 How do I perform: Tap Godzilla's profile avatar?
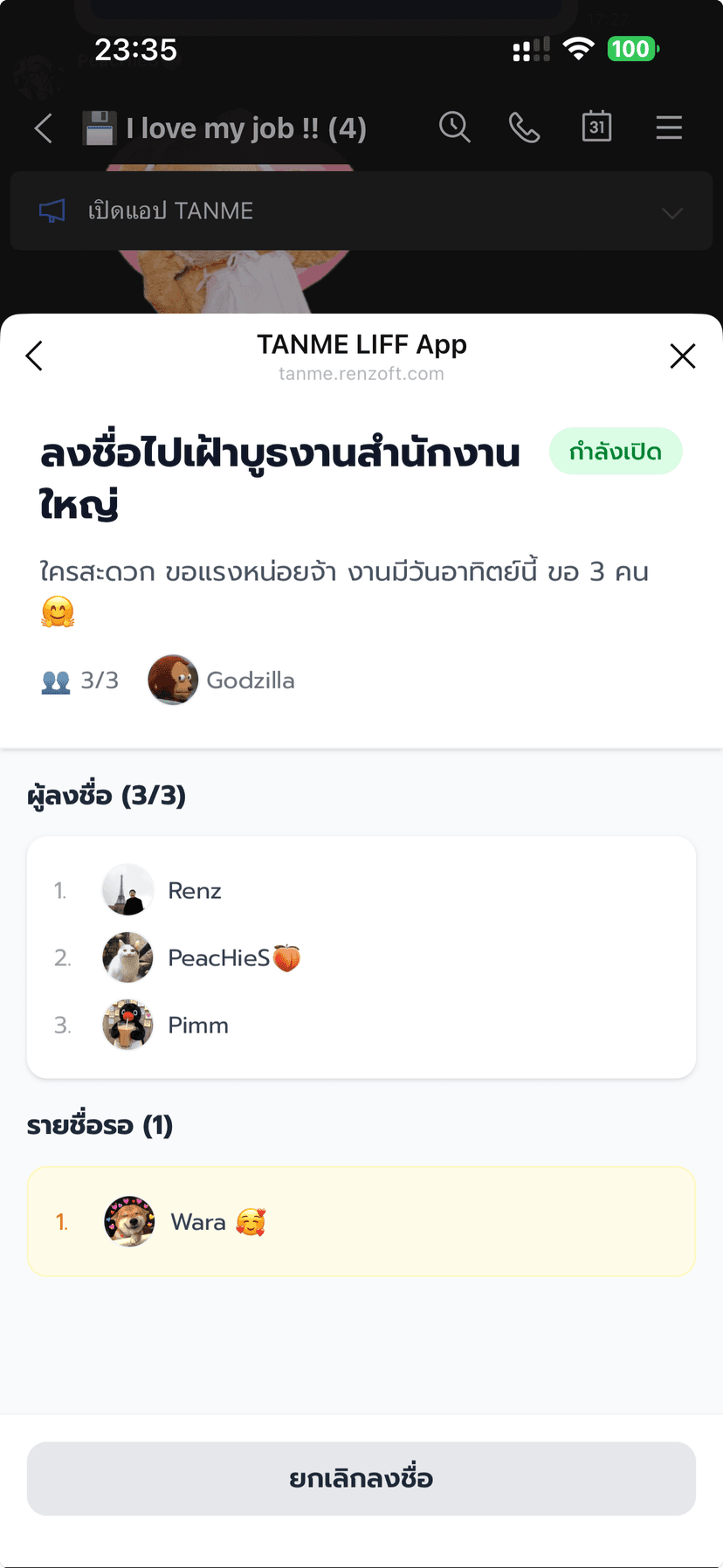click(x=172, y=680)
